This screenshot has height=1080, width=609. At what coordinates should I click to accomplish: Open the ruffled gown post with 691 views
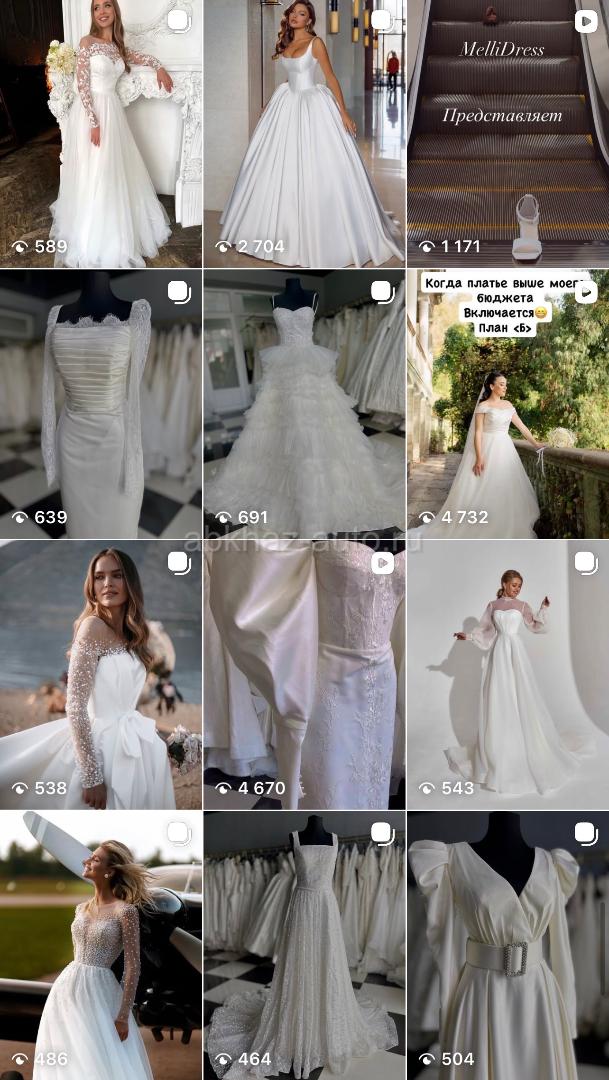click(304, 404)
